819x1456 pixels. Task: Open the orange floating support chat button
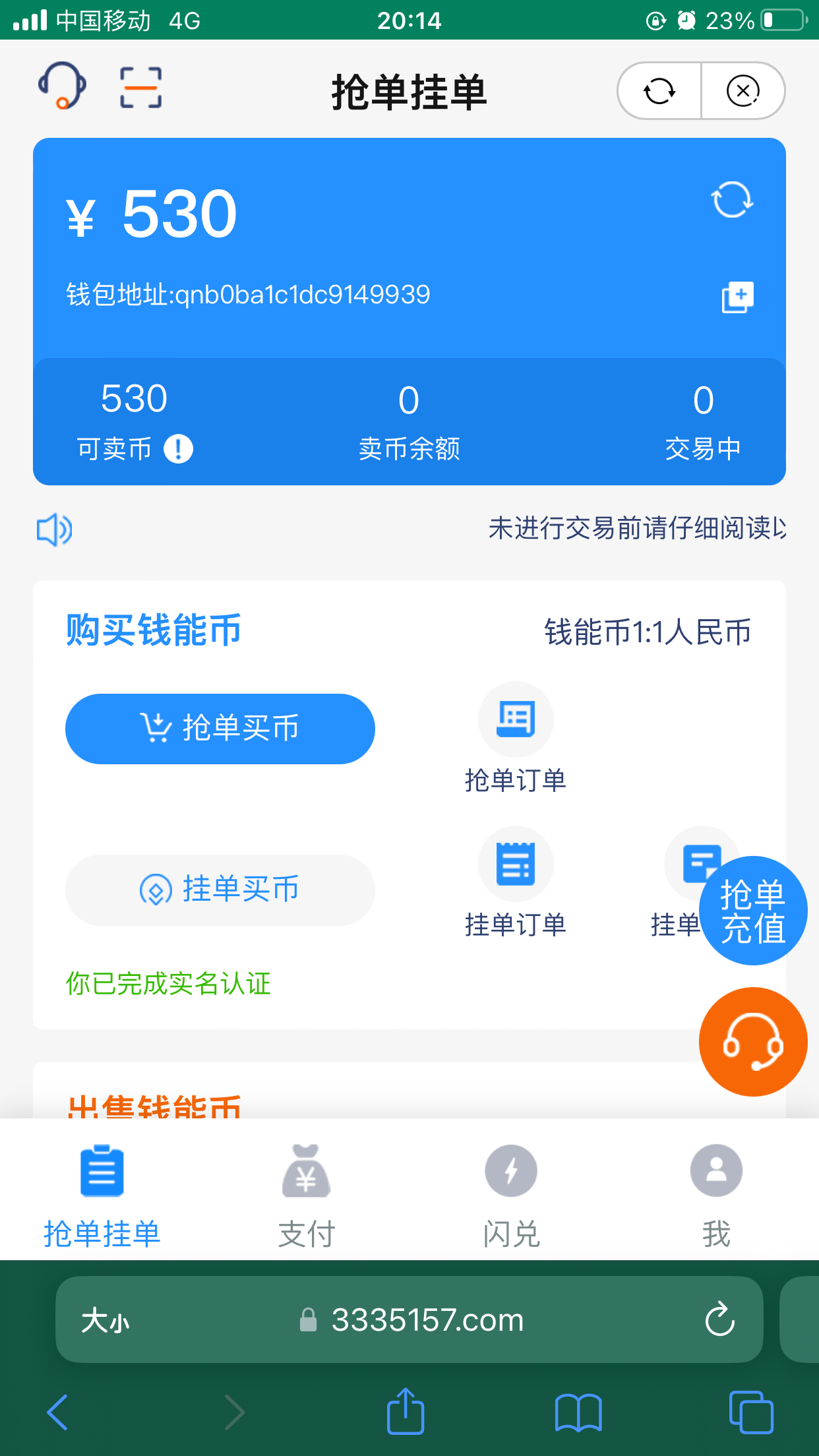[753, 1042]
